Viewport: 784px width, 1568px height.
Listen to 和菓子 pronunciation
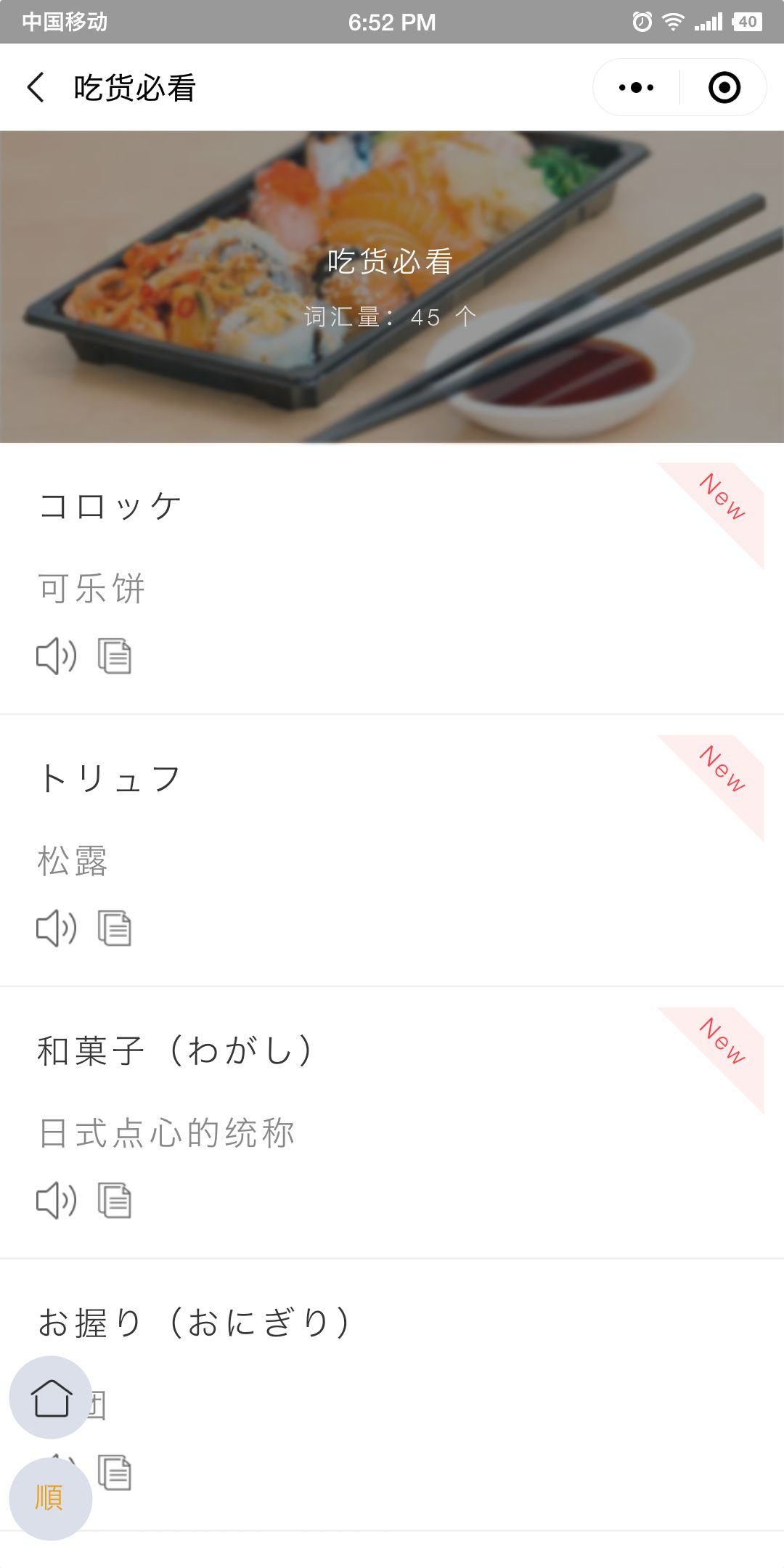(x=56, y=1201)
